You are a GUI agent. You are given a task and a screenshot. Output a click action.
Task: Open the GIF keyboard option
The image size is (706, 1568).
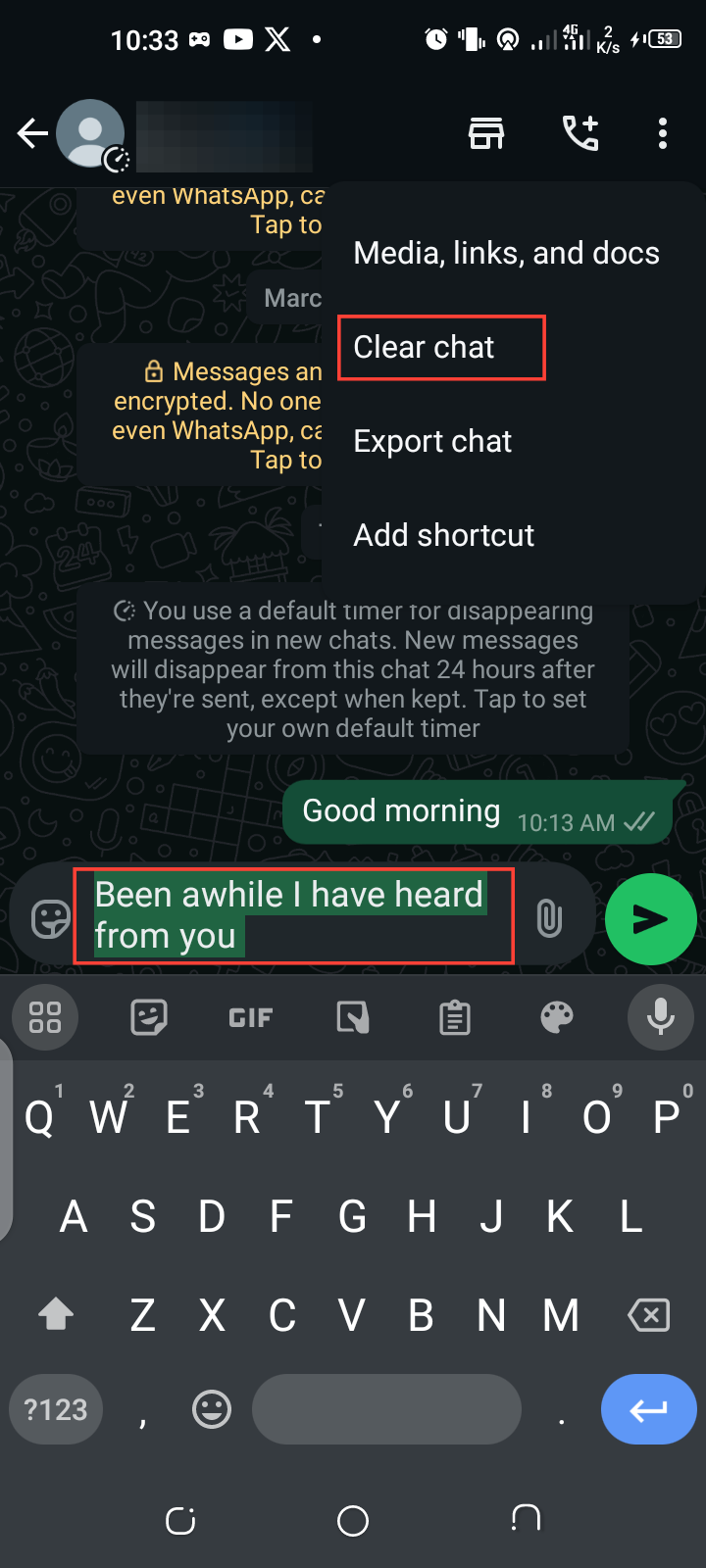tap(250, 1017)
